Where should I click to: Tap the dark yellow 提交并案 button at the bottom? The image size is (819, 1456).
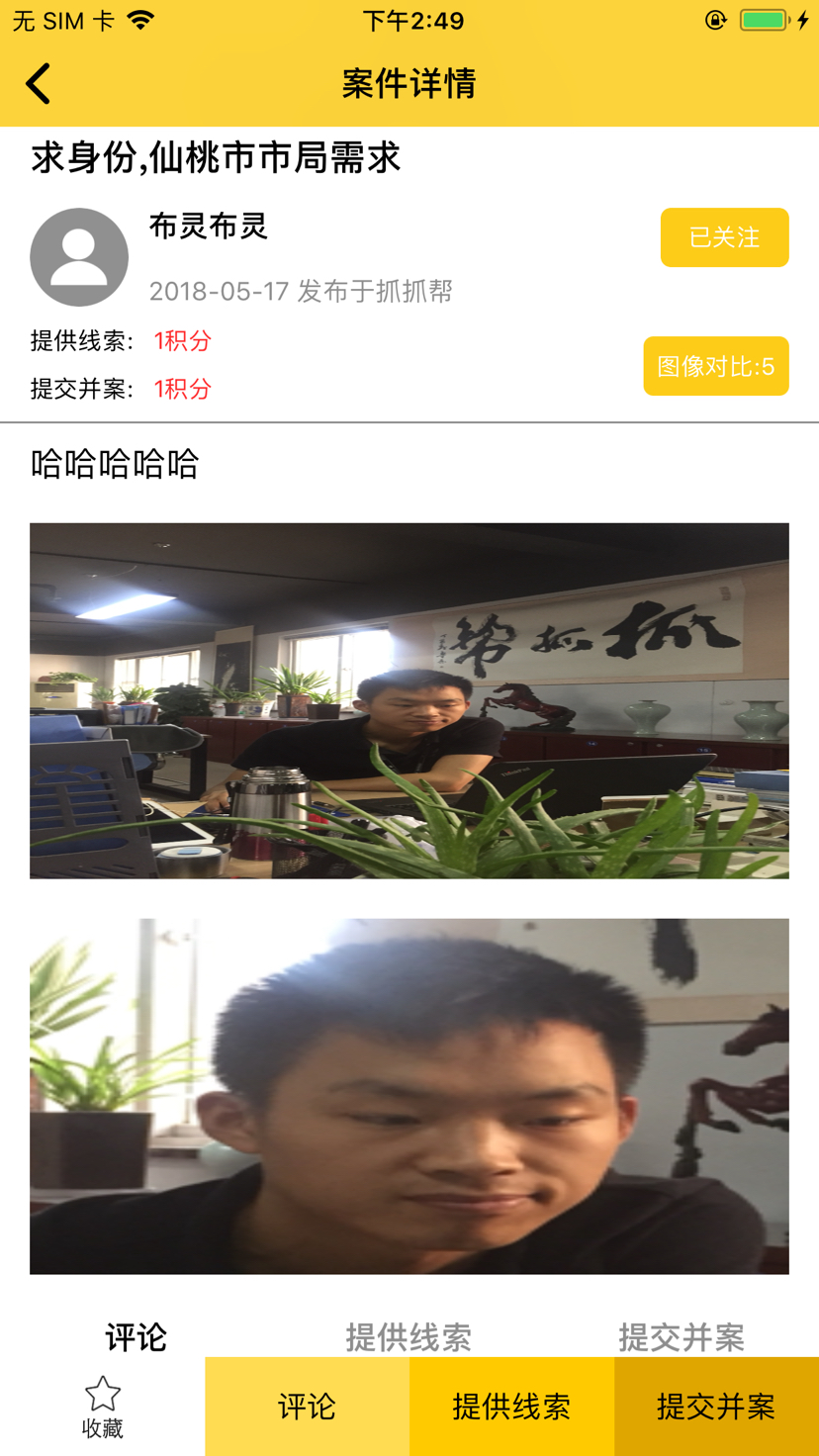(x=716, y=1407)
